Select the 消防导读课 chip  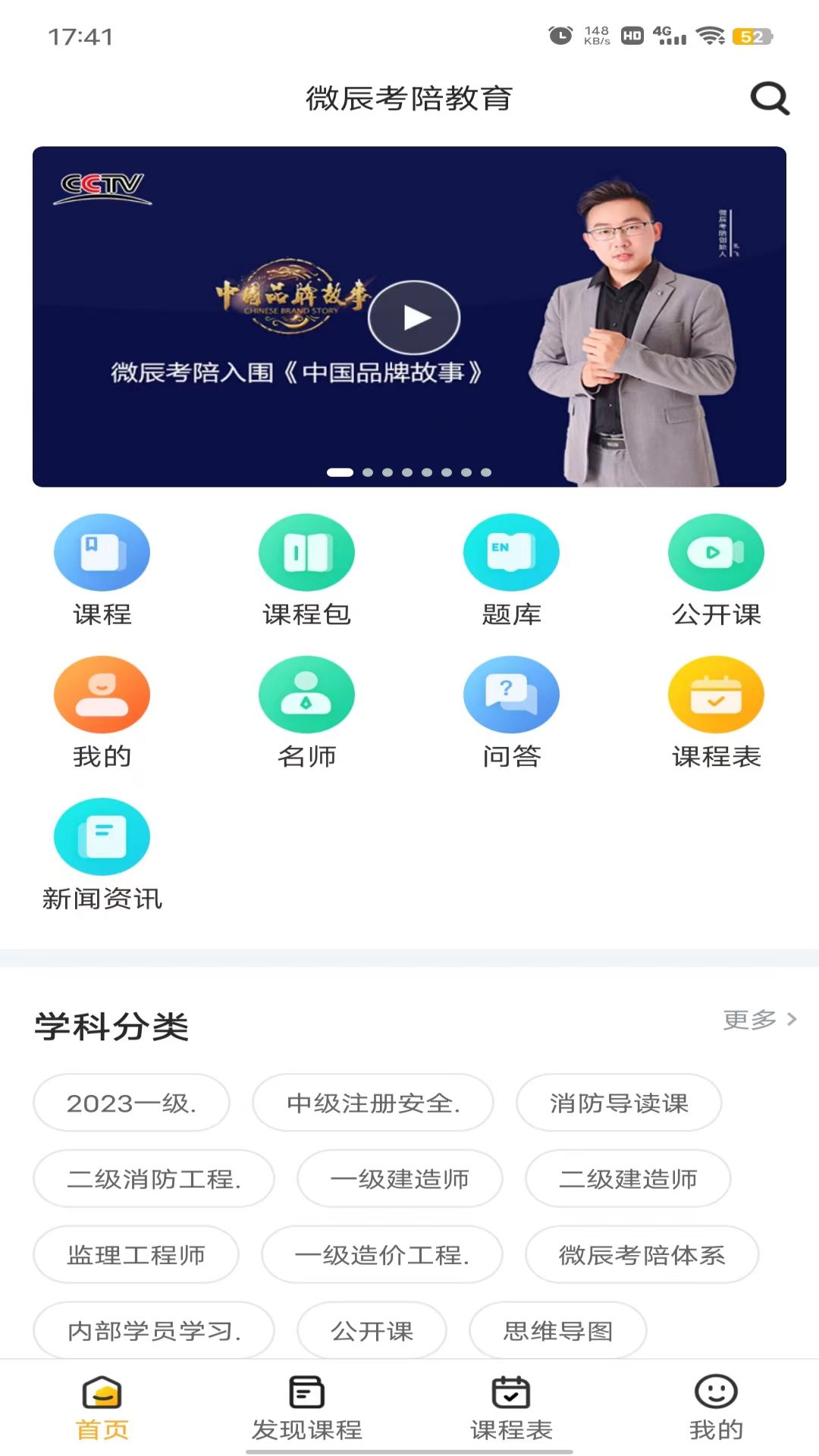[619, 1103]
